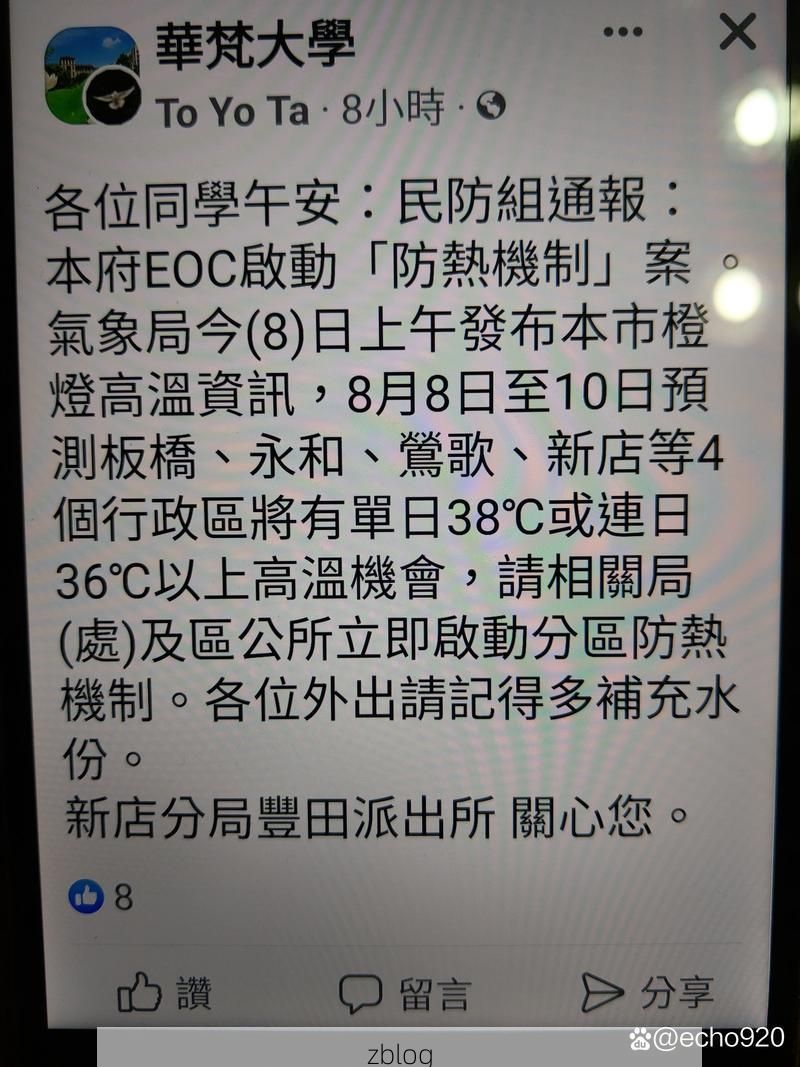Open the post options menu via the three dots
Image resolution: width=800 pixels, height=1067 pixels.
pyautogui.click(x=620, y=33)
